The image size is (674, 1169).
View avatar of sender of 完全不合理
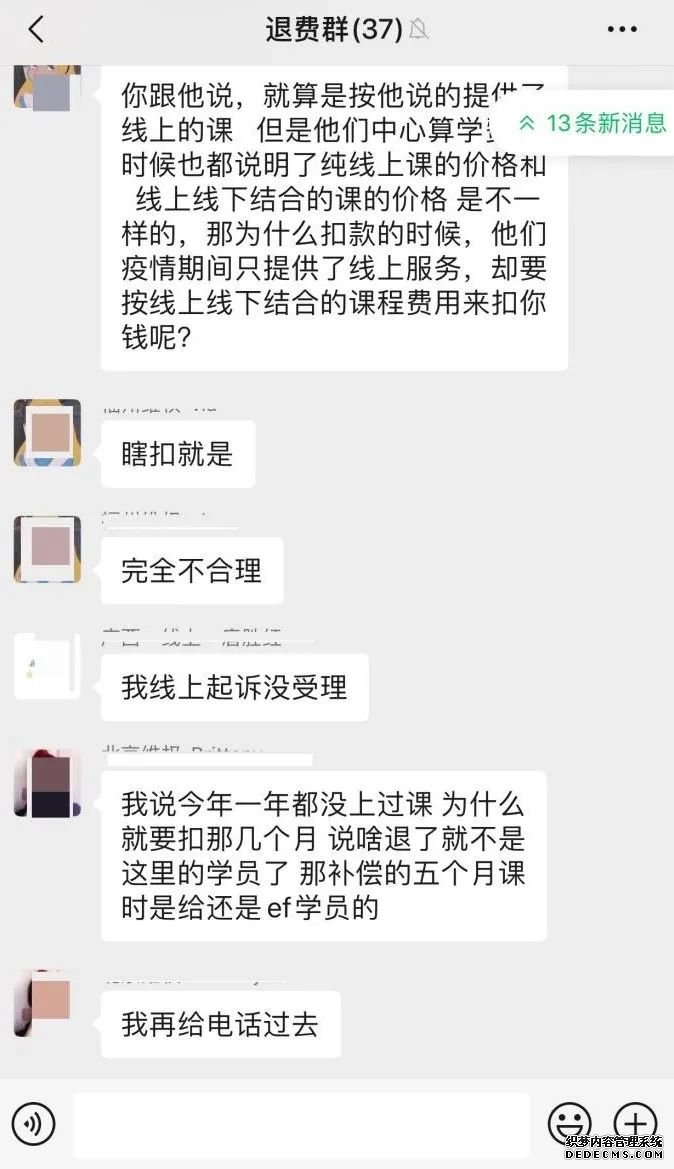click(x=47, y=550)
